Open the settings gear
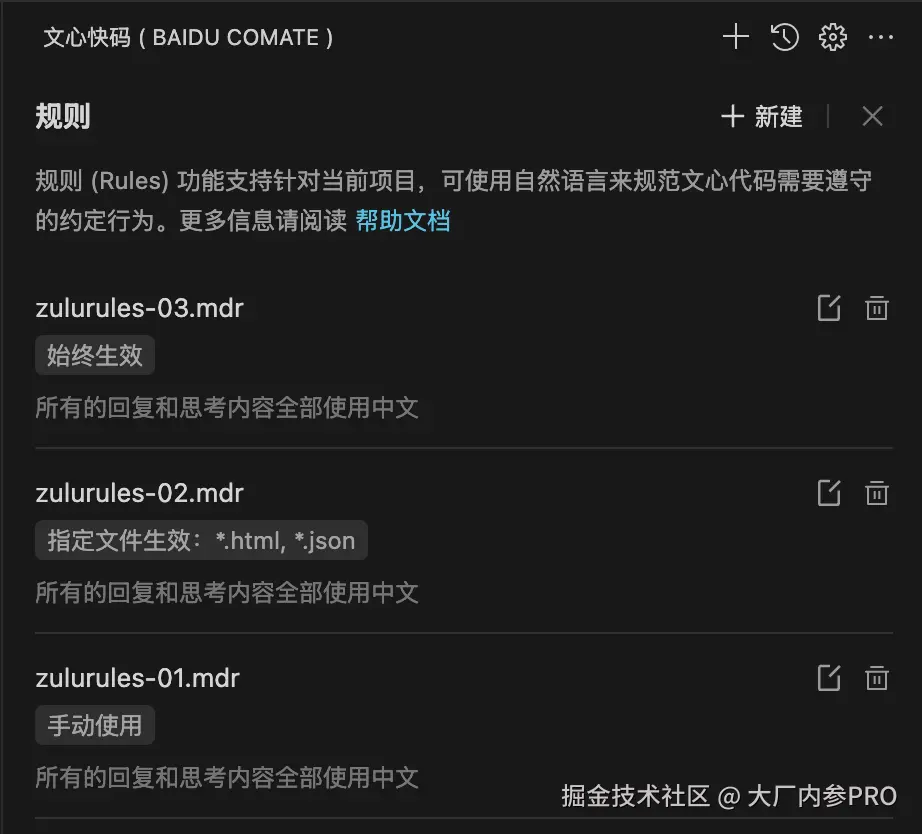 832,38
